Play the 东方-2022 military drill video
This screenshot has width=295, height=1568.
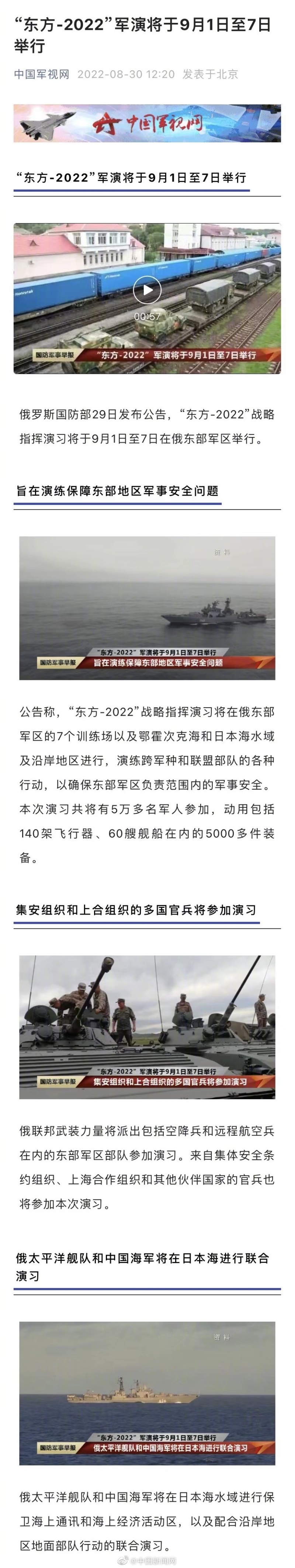pos(147,290)
